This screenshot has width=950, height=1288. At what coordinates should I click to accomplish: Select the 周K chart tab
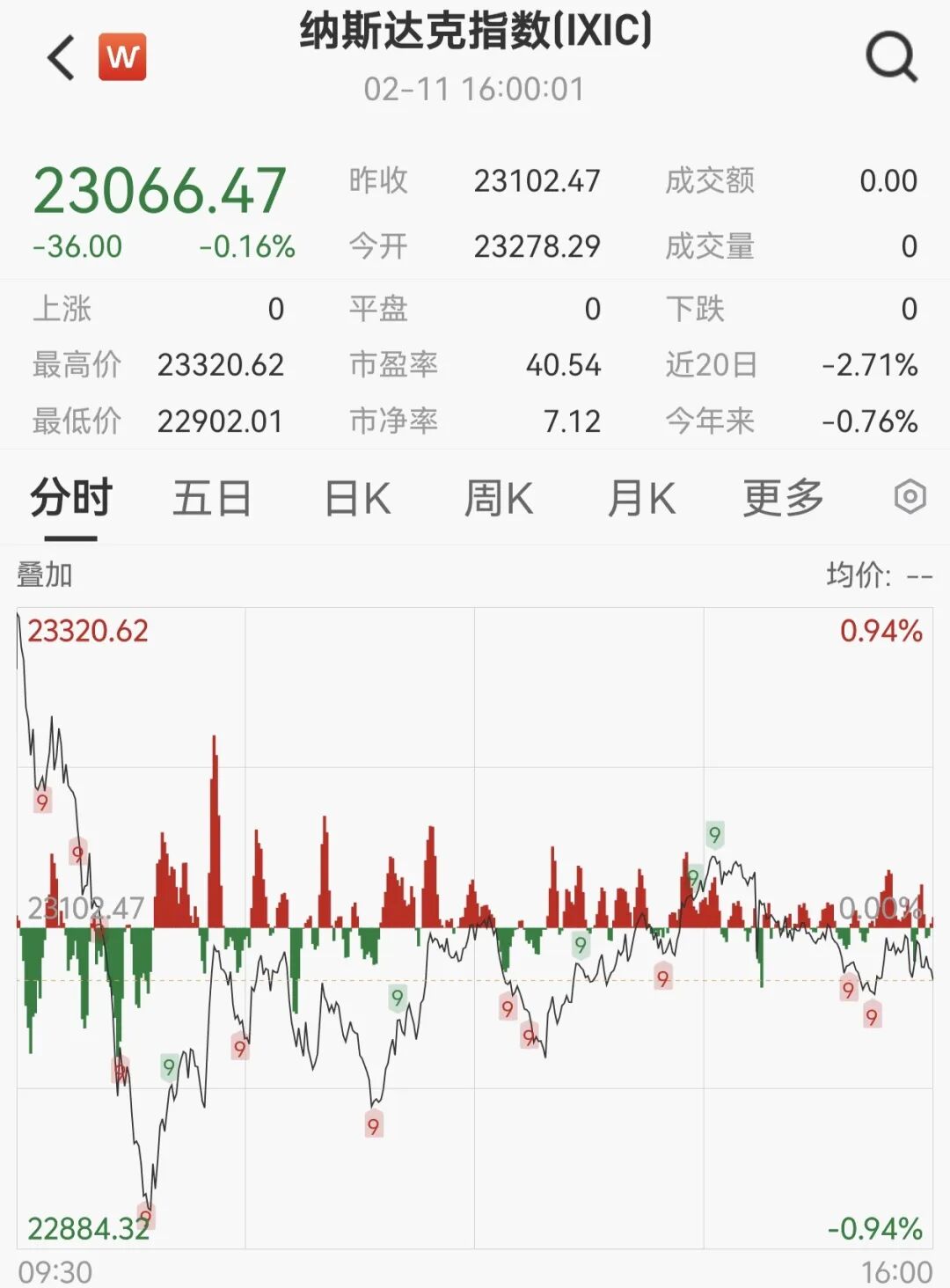(x=498, y=499)
